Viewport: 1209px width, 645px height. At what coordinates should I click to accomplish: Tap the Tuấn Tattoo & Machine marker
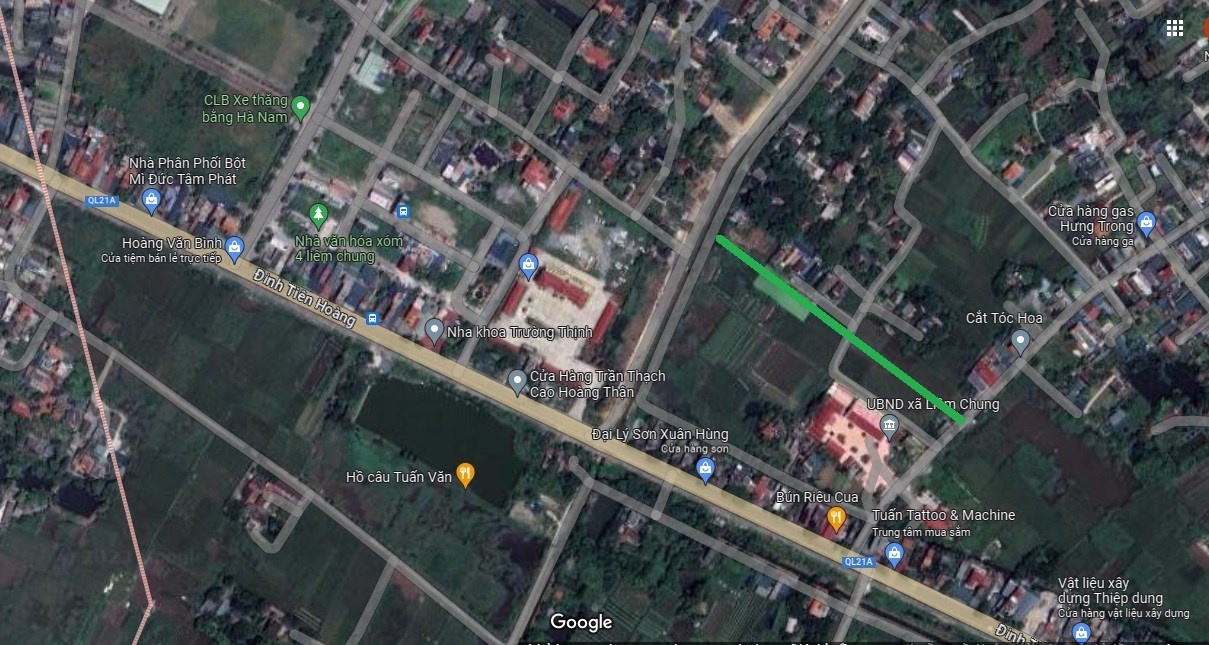[x=894, y=554]
